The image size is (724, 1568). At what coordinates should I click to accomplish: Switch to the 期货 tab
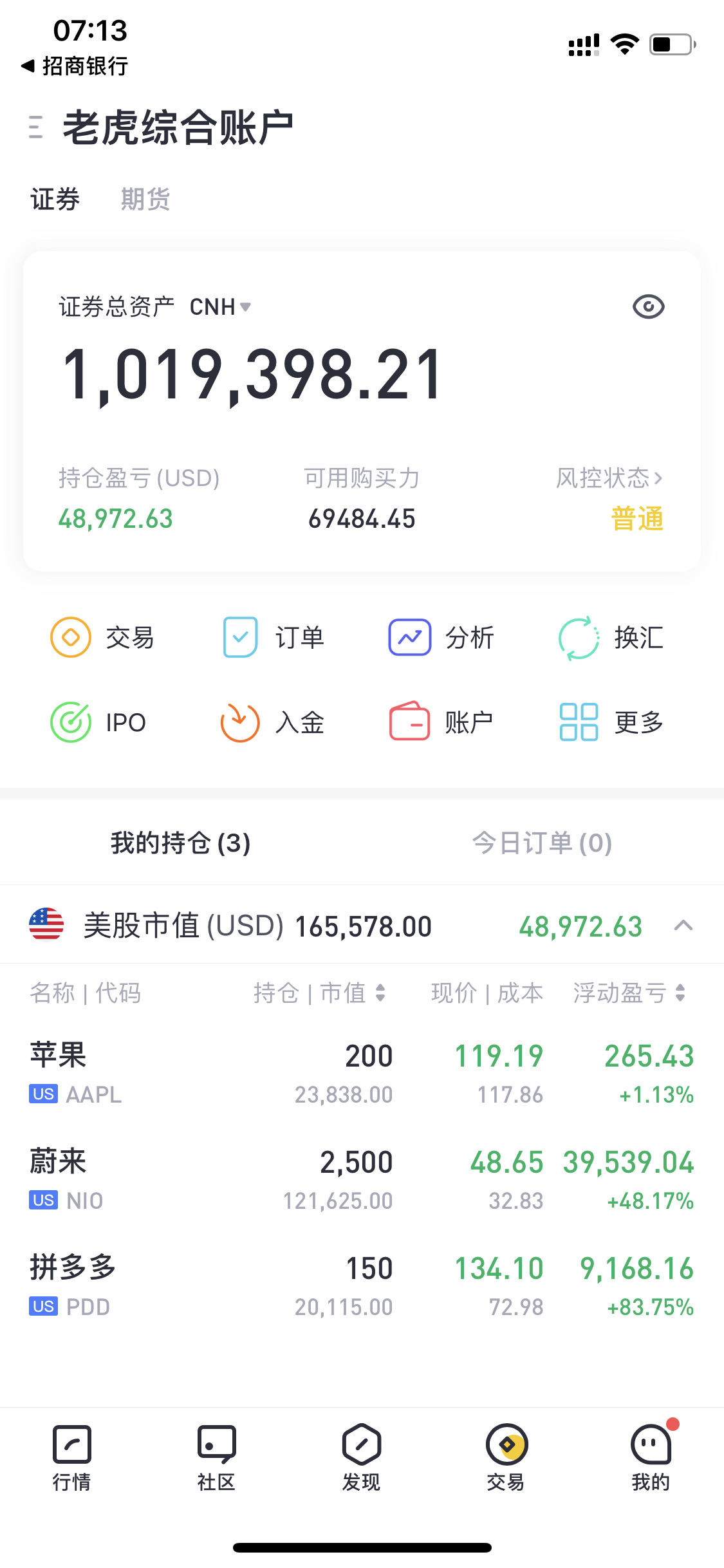point(145,199)
